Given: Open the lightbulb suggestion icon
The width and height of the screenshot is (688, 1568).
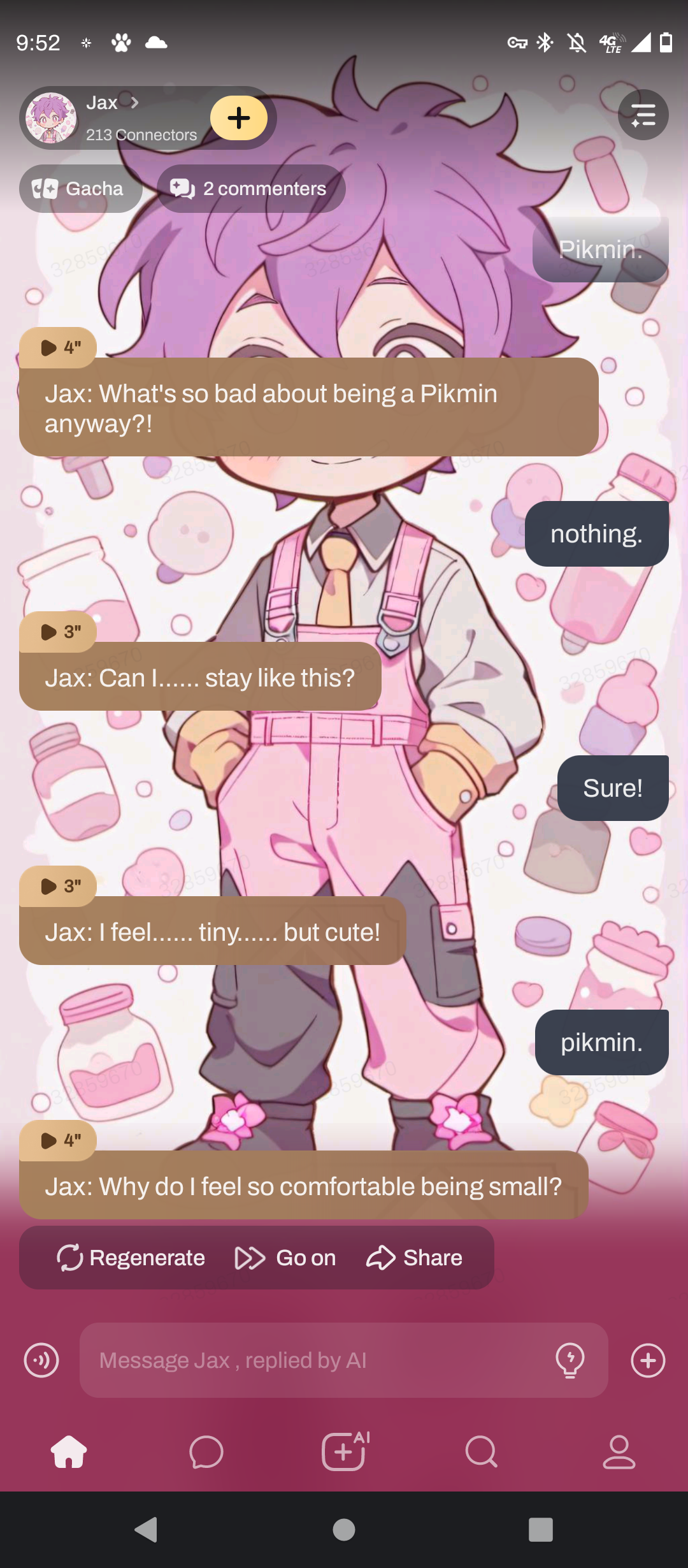Looking at the screenshot, I should click(570, 1360).
